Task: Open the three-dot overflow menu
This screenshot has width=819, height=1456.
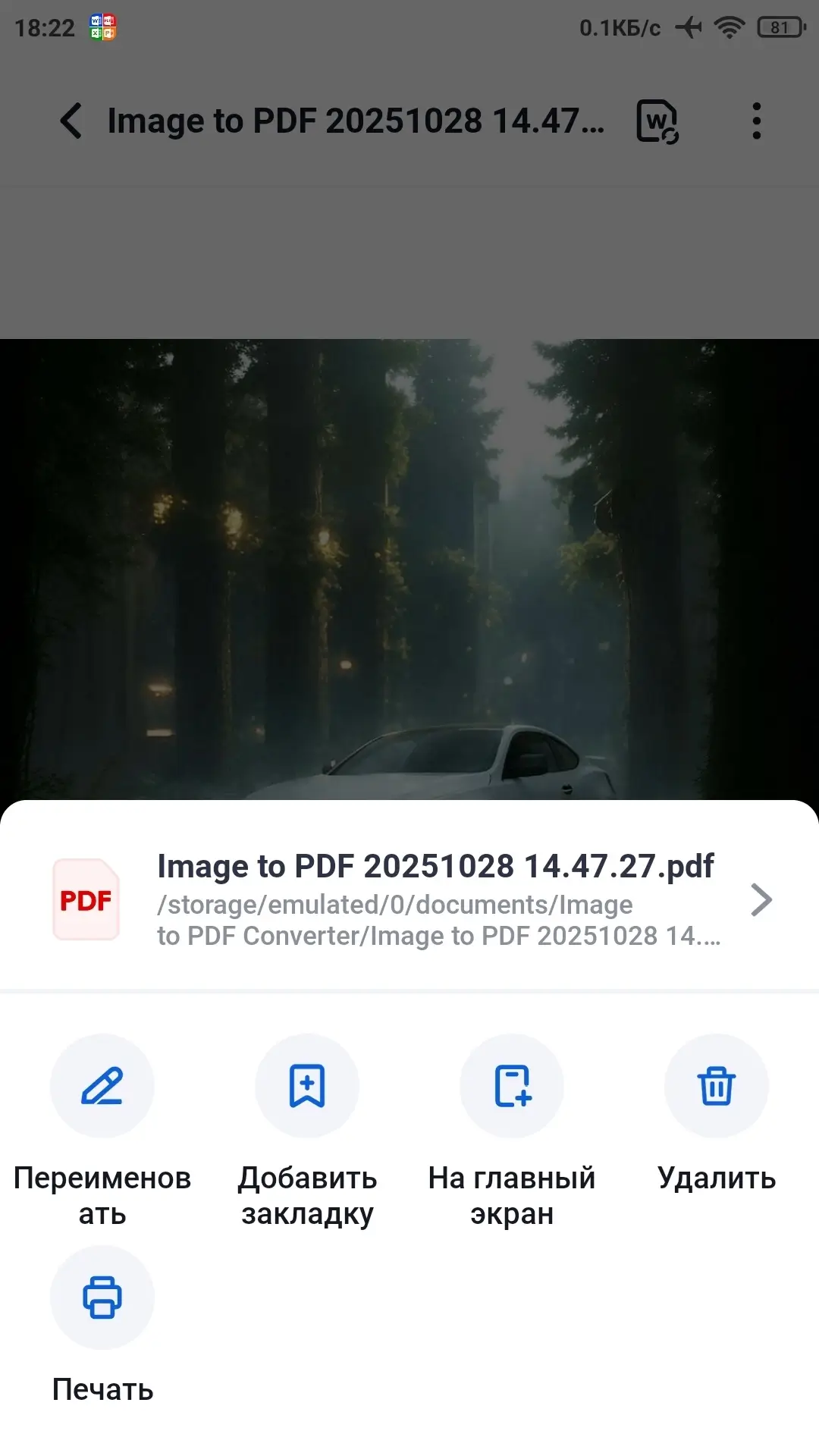Action: click(756, 121)
